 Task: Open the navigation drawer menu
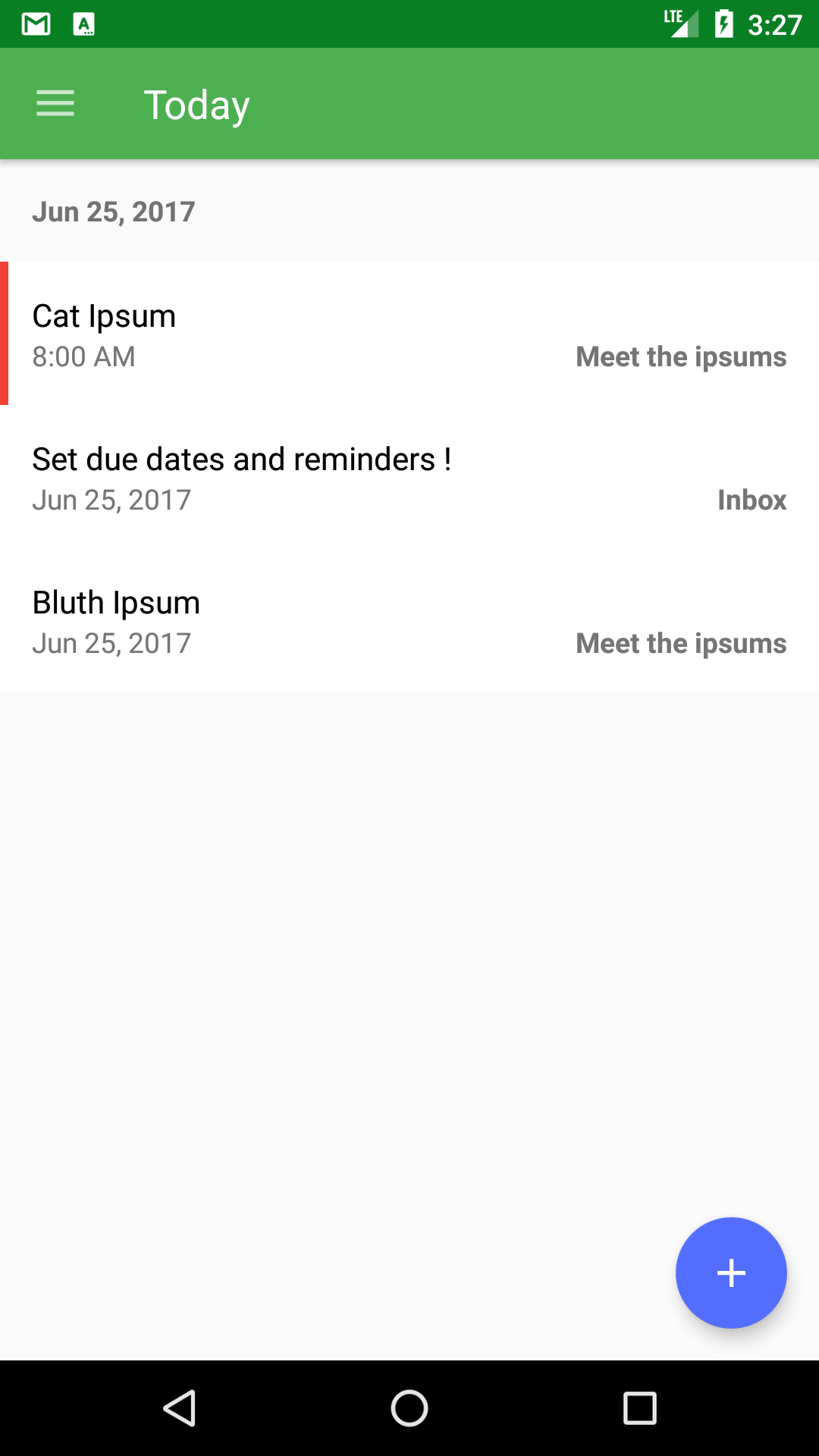click(x=55, y=104)
